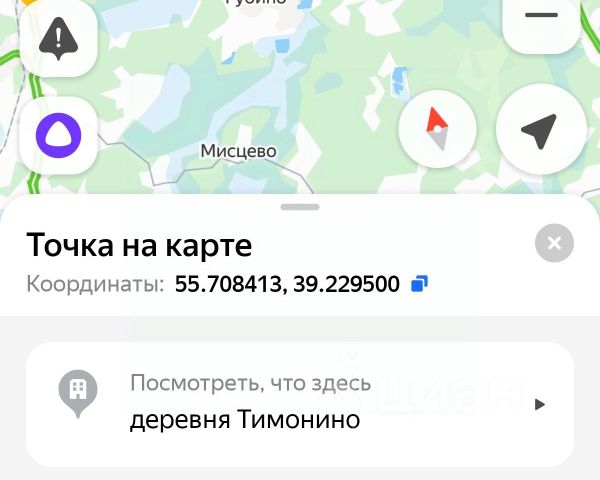Viewport: 600px width, 480px height.
Task: Open the Alice voice assistant
Action: [58, 133]
